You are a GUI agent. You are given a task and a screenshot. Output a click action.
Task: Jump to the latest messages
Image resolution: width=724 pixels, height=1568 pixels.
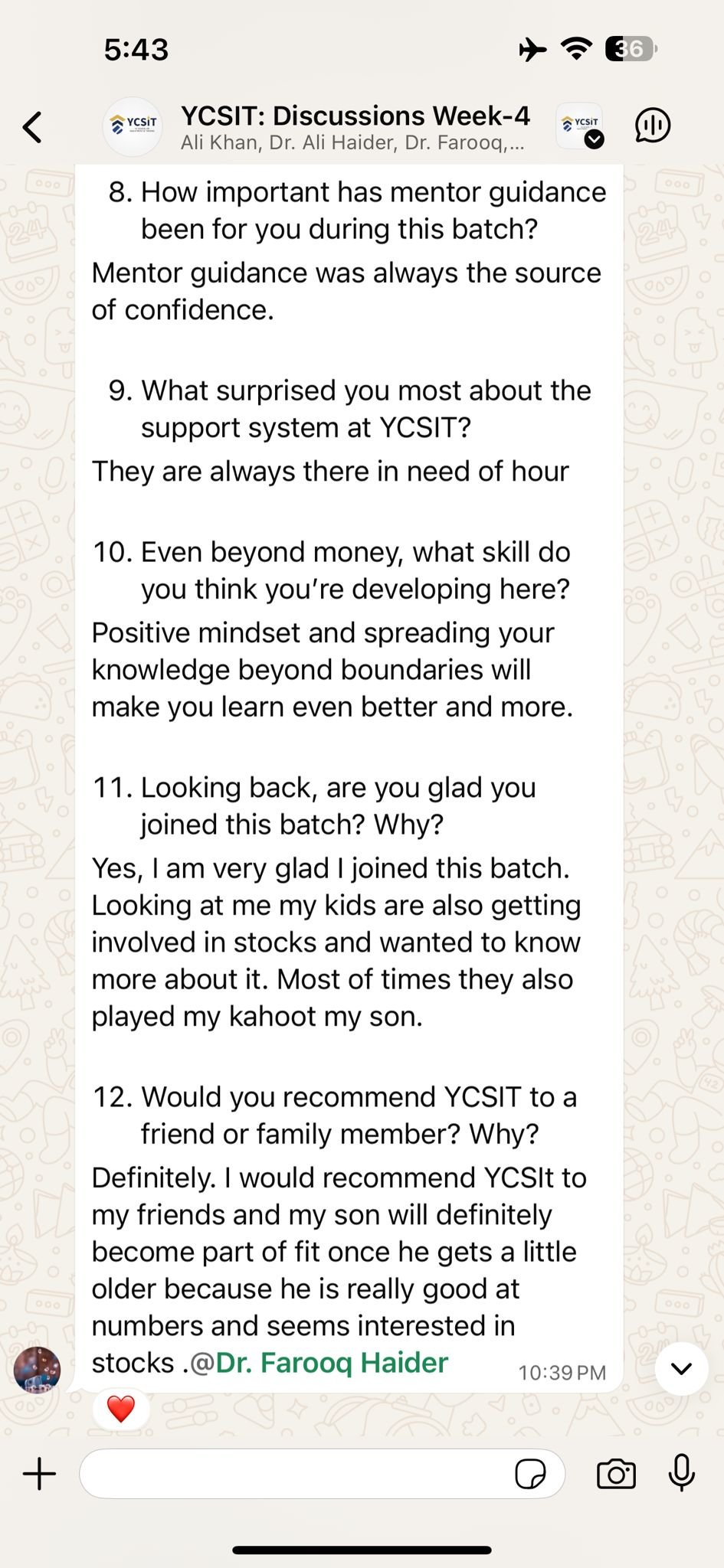681,1368
